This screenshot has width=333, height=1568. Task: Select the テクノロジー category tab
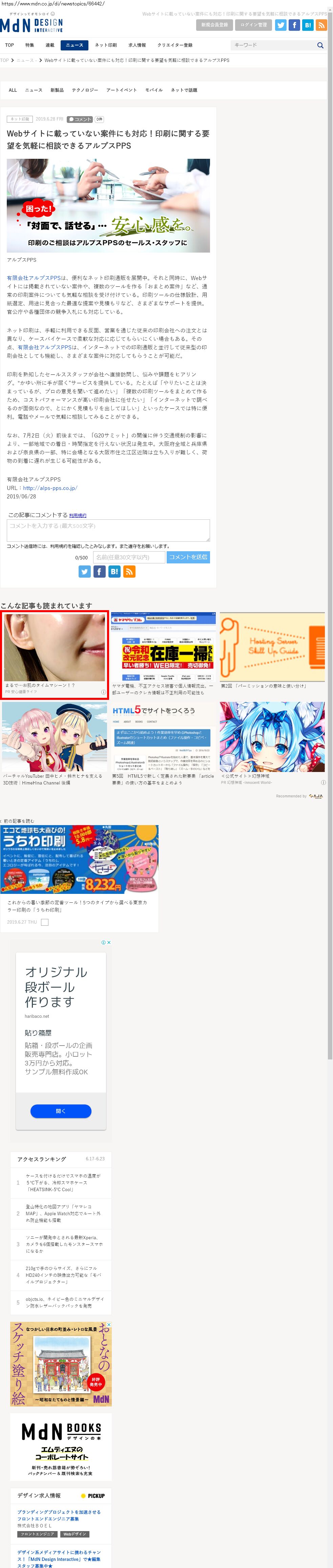point(85,90)
